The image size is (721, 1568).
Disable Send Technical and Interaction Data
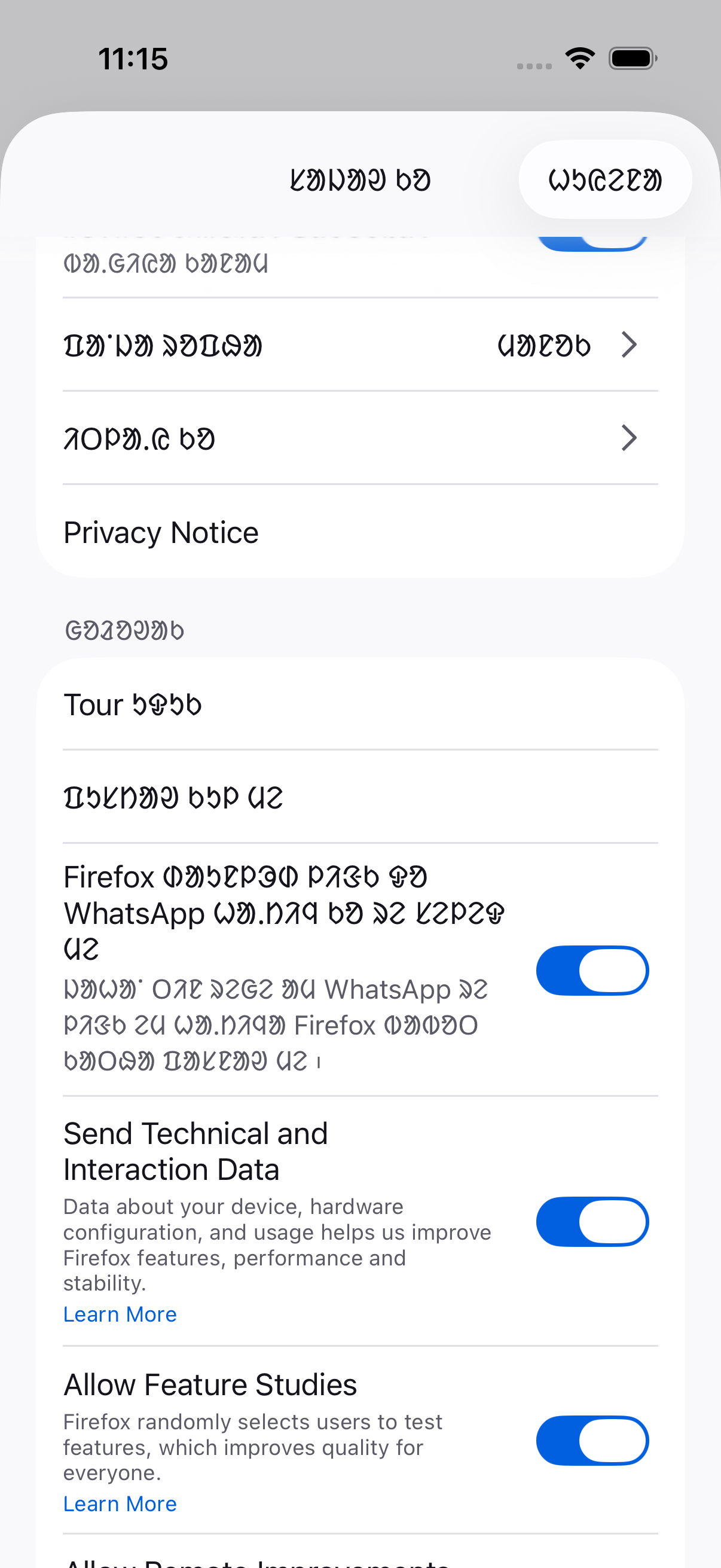click(x=591, y=1221)
